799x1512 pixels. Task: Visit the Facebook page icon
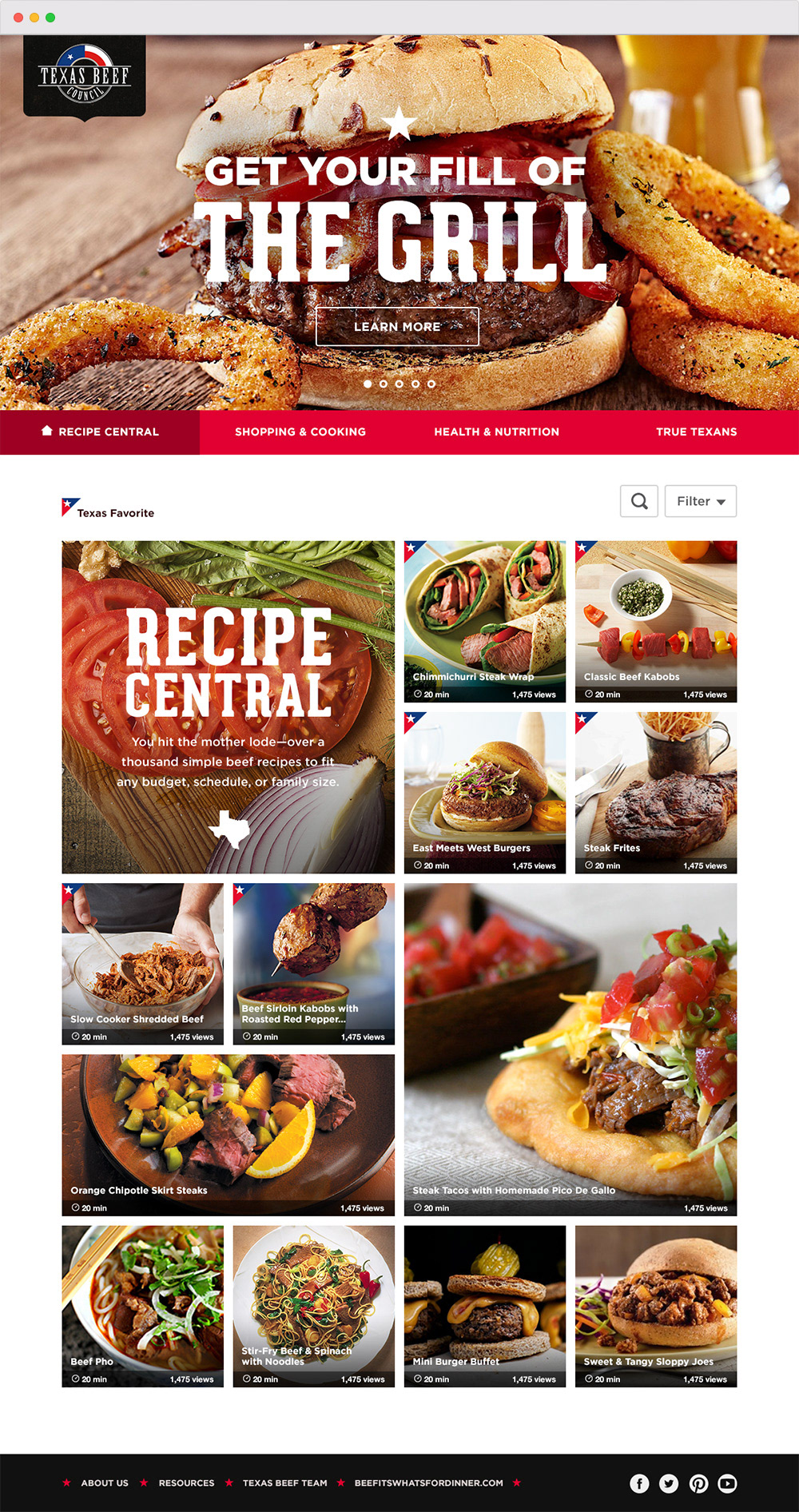639,1483
